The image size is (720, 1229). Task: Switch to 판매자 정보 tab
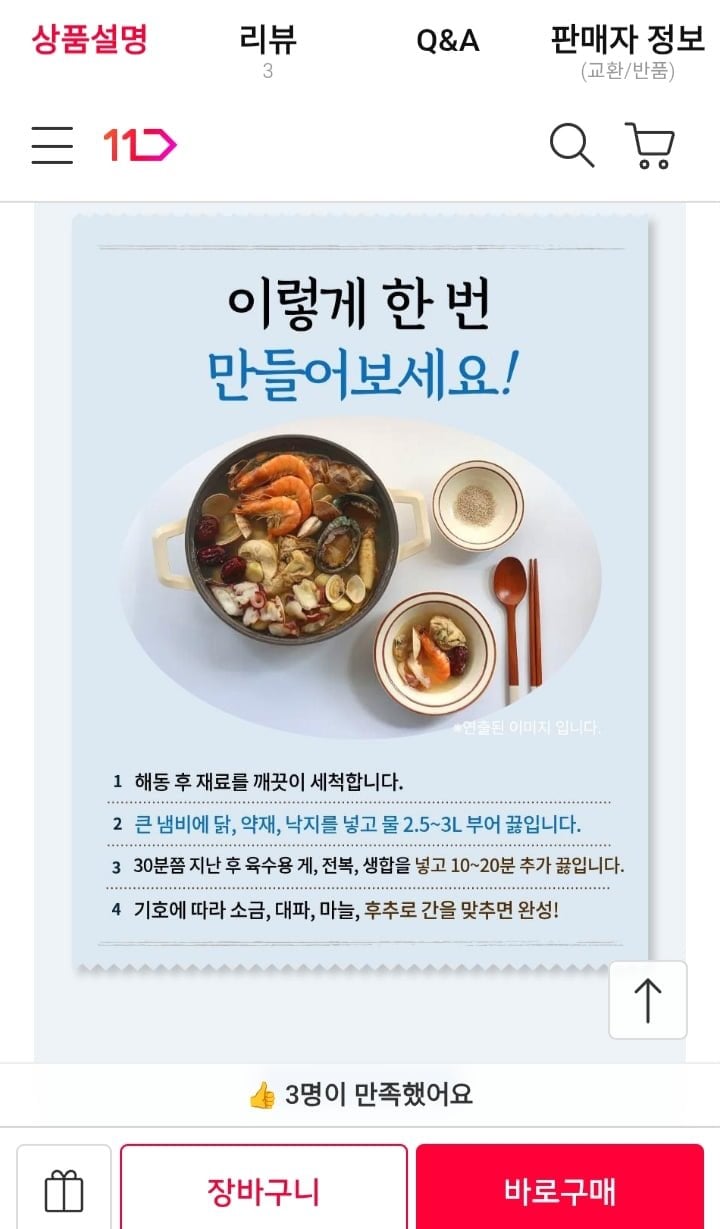click(628, 50)
